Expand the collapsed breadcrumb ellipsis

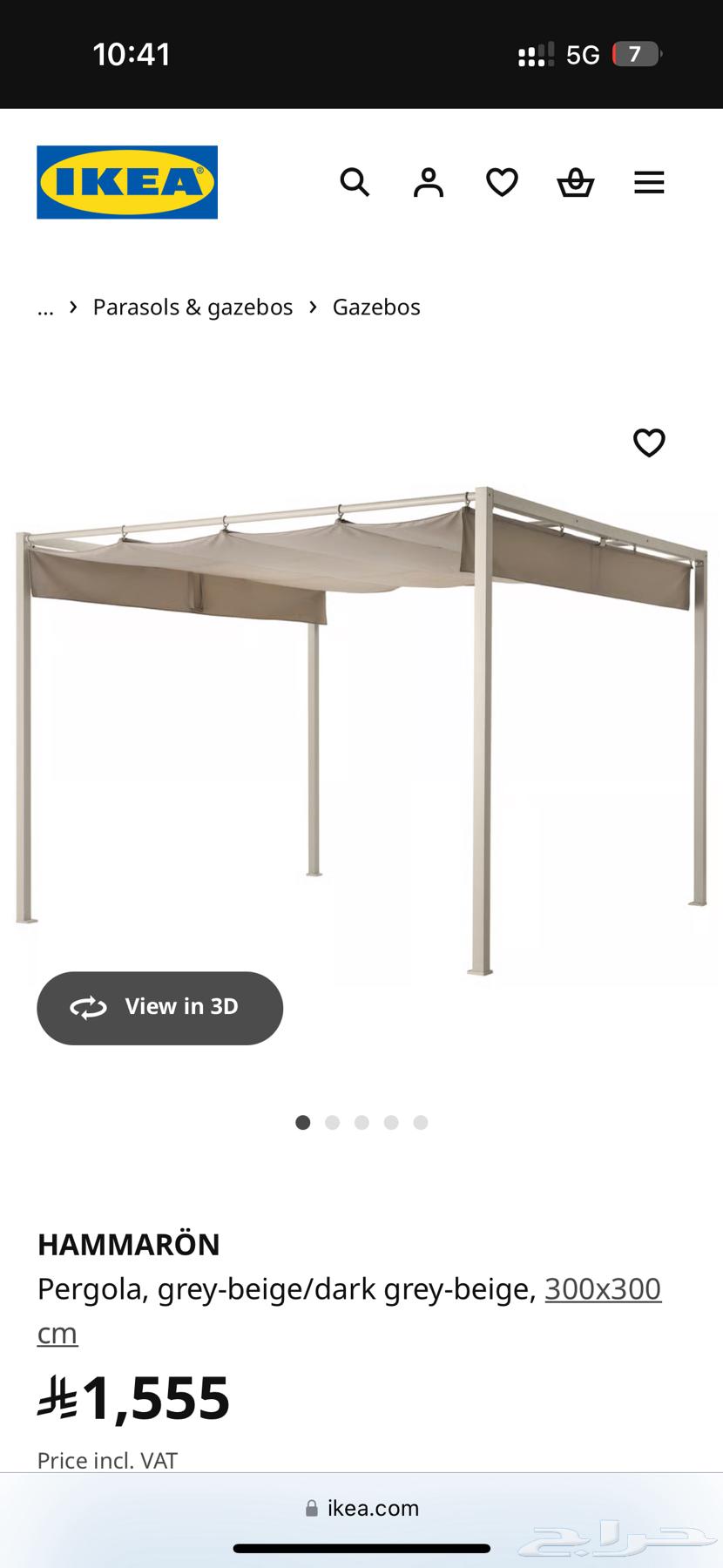click(45, 308)
